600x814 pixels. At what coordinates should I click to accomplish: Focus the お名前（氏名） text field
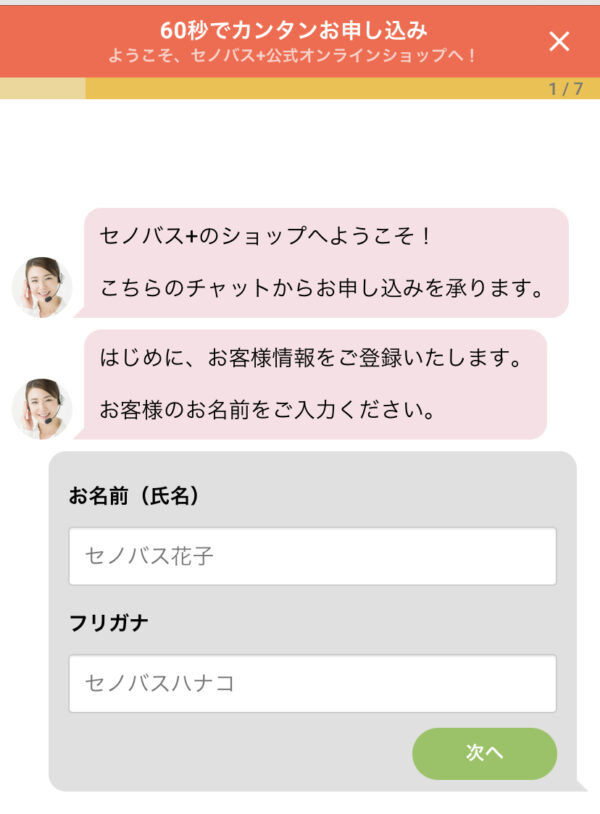(312, 556)
